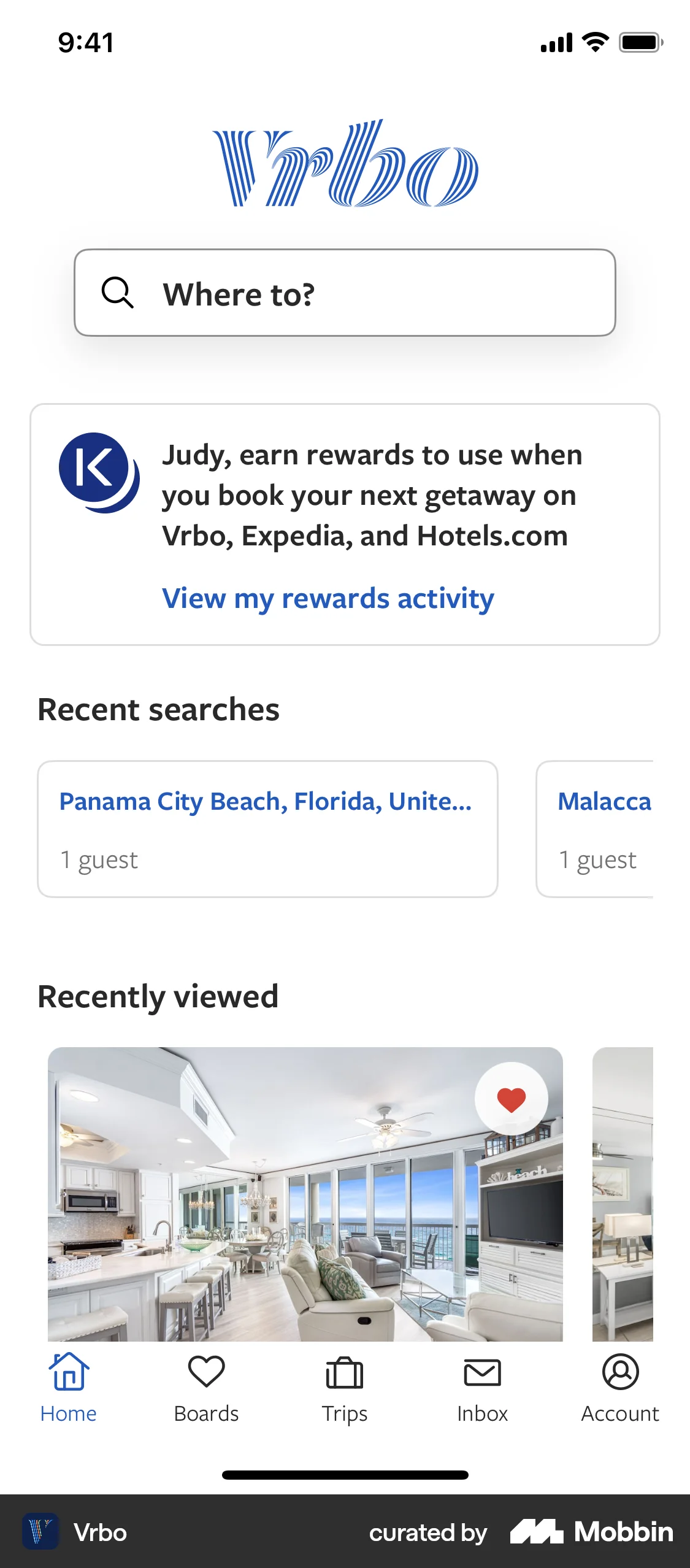690x1568 pixels.
Task: Switch to the Inbox tab label
Action: [x=483, y=1412]
